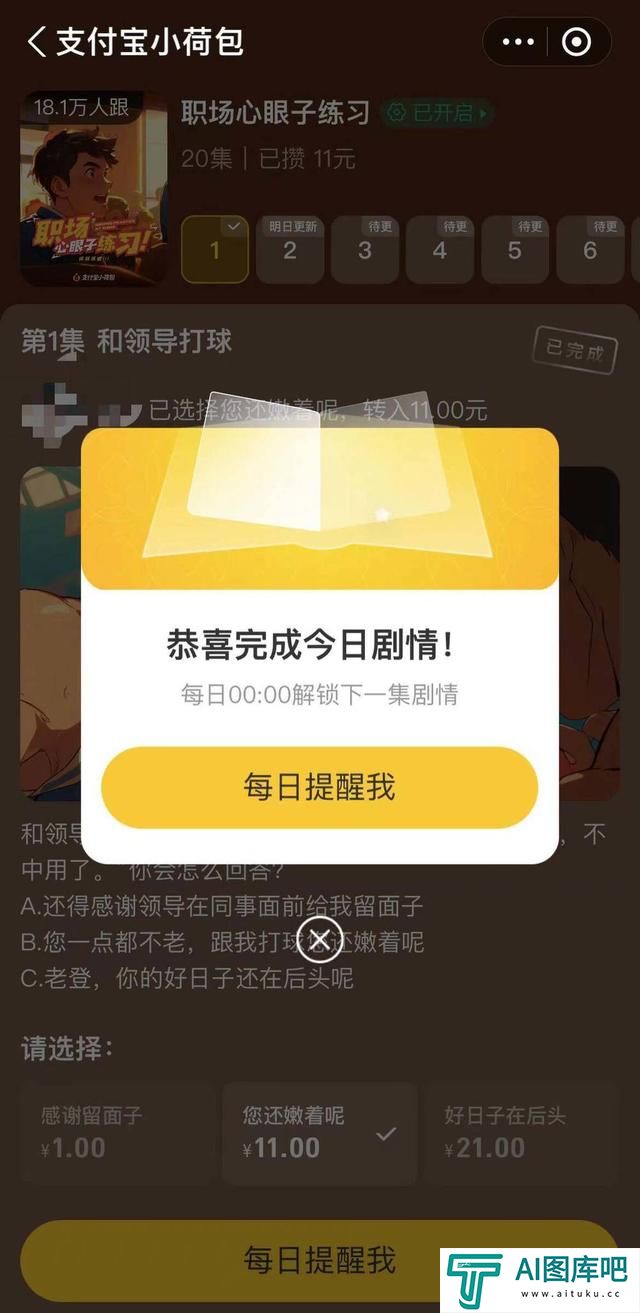Select episode 1
640x1313 pixels.
pos(214,249)
